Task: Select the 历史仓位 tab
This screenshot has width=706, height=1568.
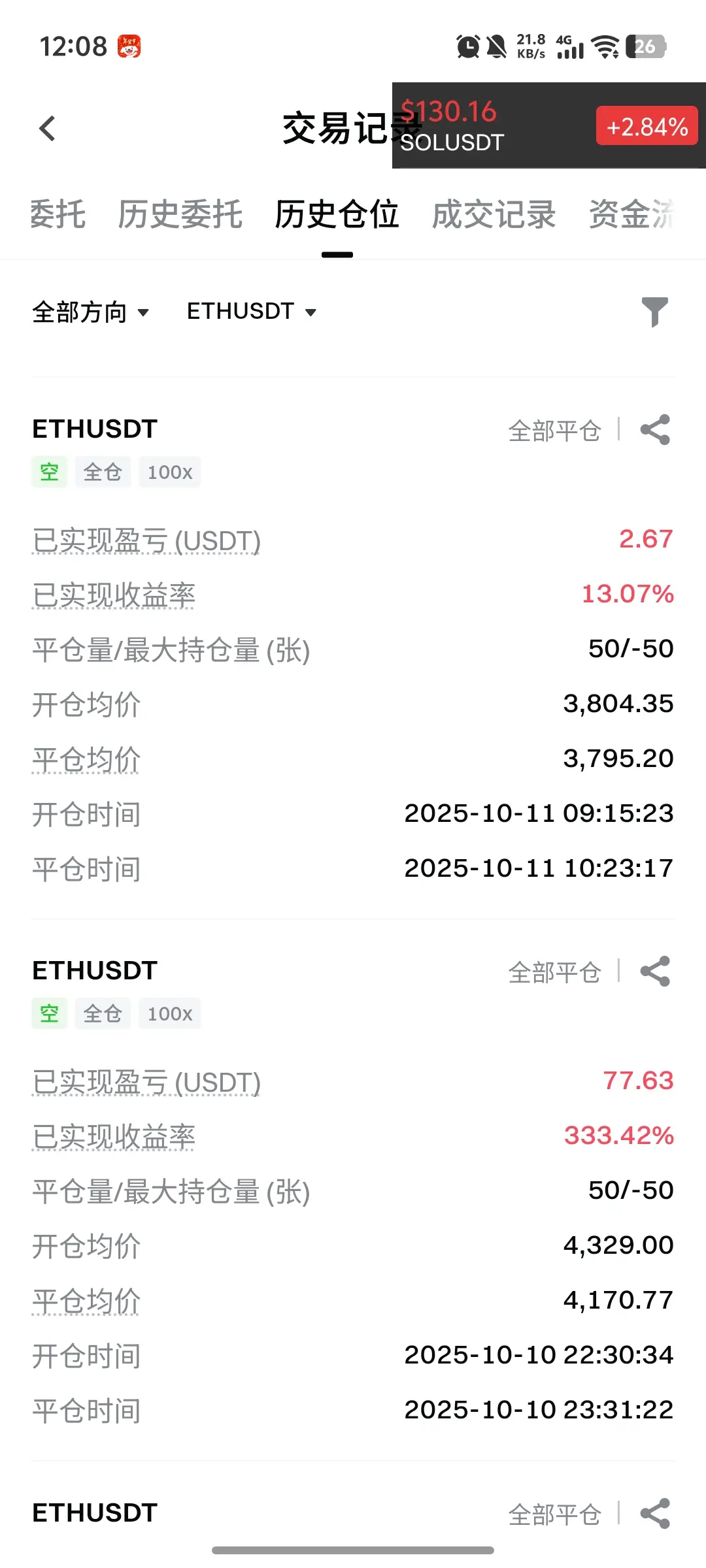Action: pos(337,214)
